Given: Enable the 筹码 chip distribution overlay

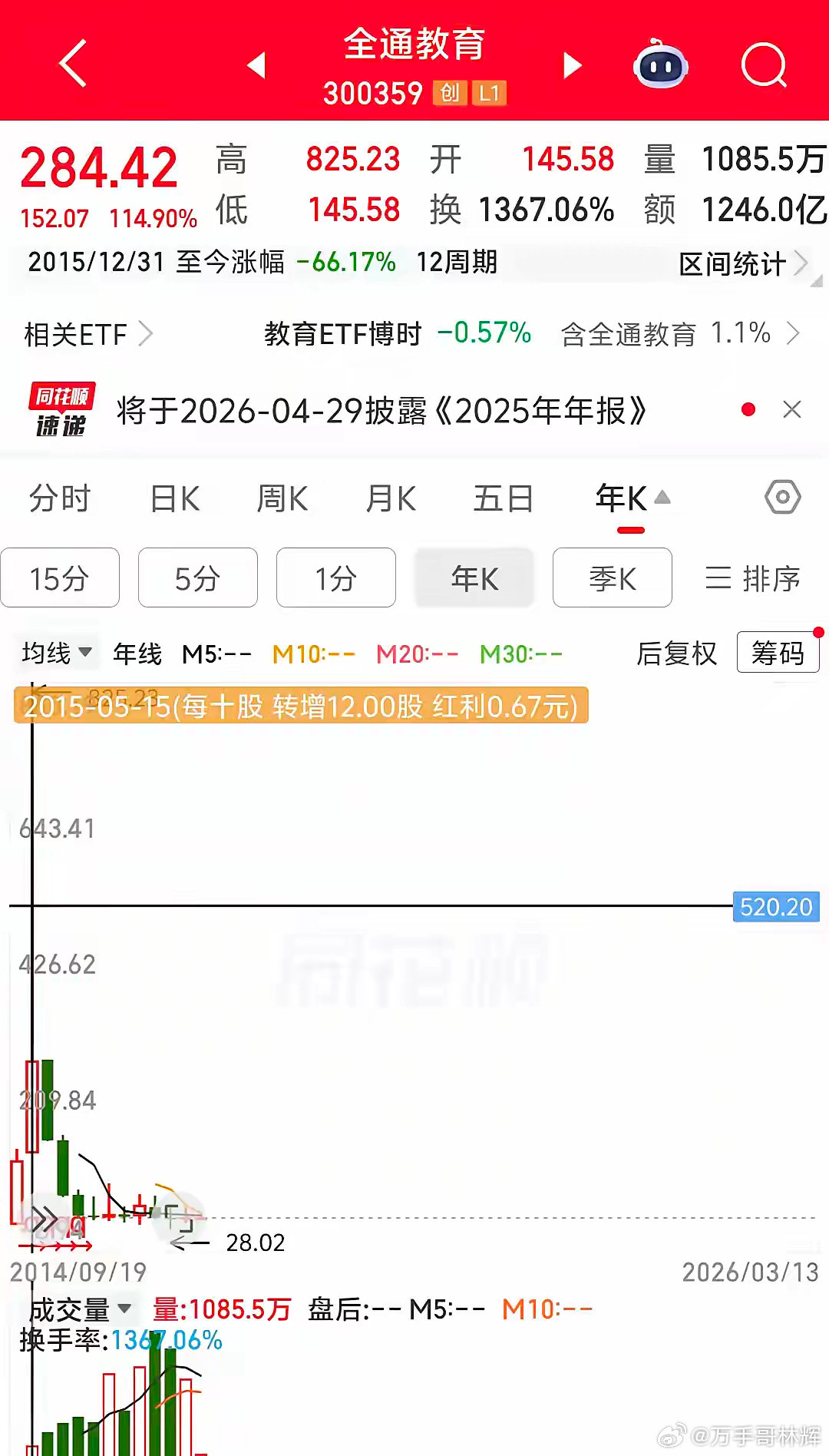Looking at the screenshot, I should click(x=778, y=652).
